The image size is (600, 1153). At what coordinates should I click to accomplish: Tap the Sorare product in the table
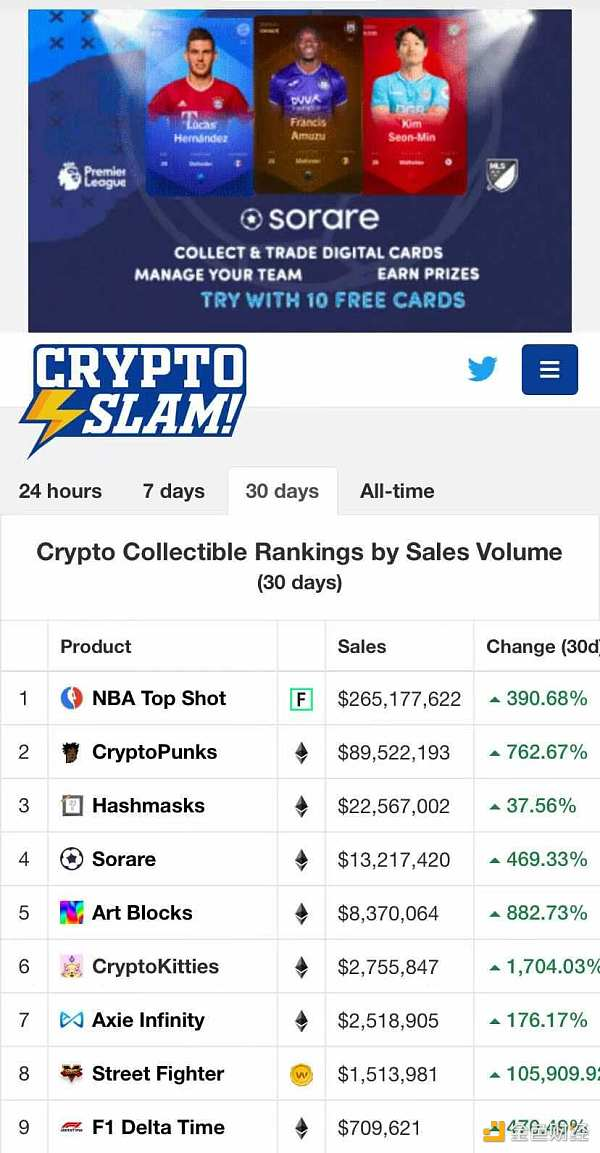click(x=123, y=859)
